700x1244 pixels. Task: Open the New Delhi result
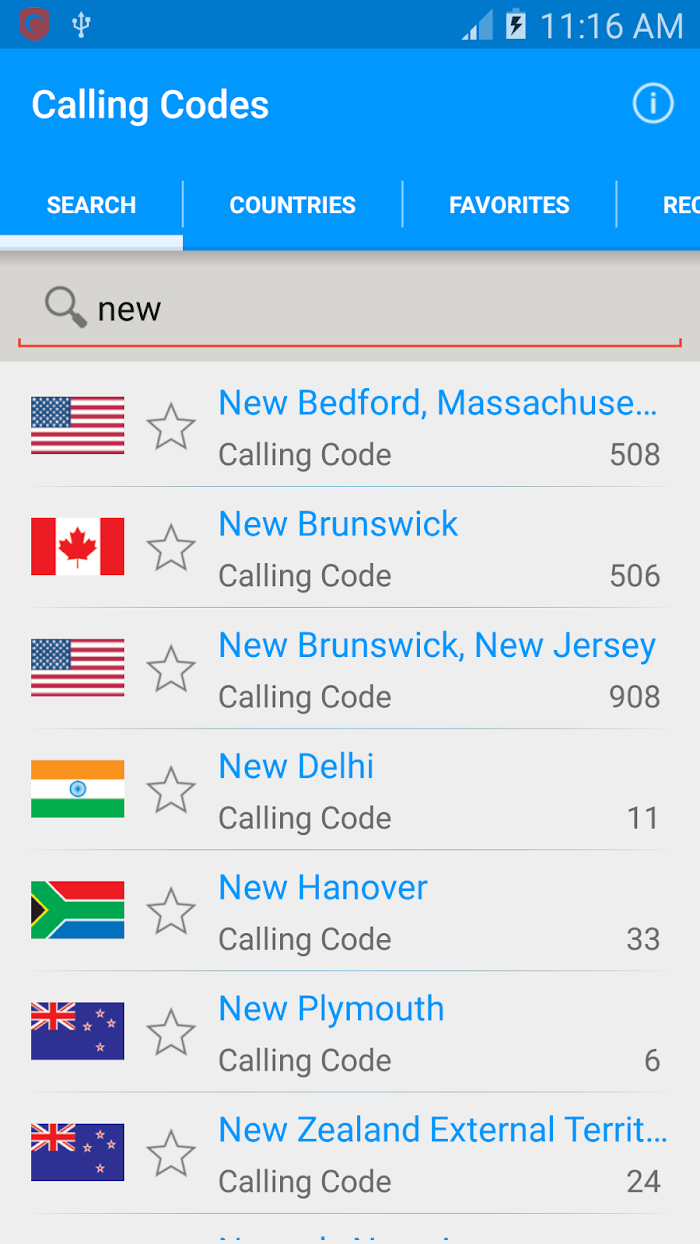[350, 790]
